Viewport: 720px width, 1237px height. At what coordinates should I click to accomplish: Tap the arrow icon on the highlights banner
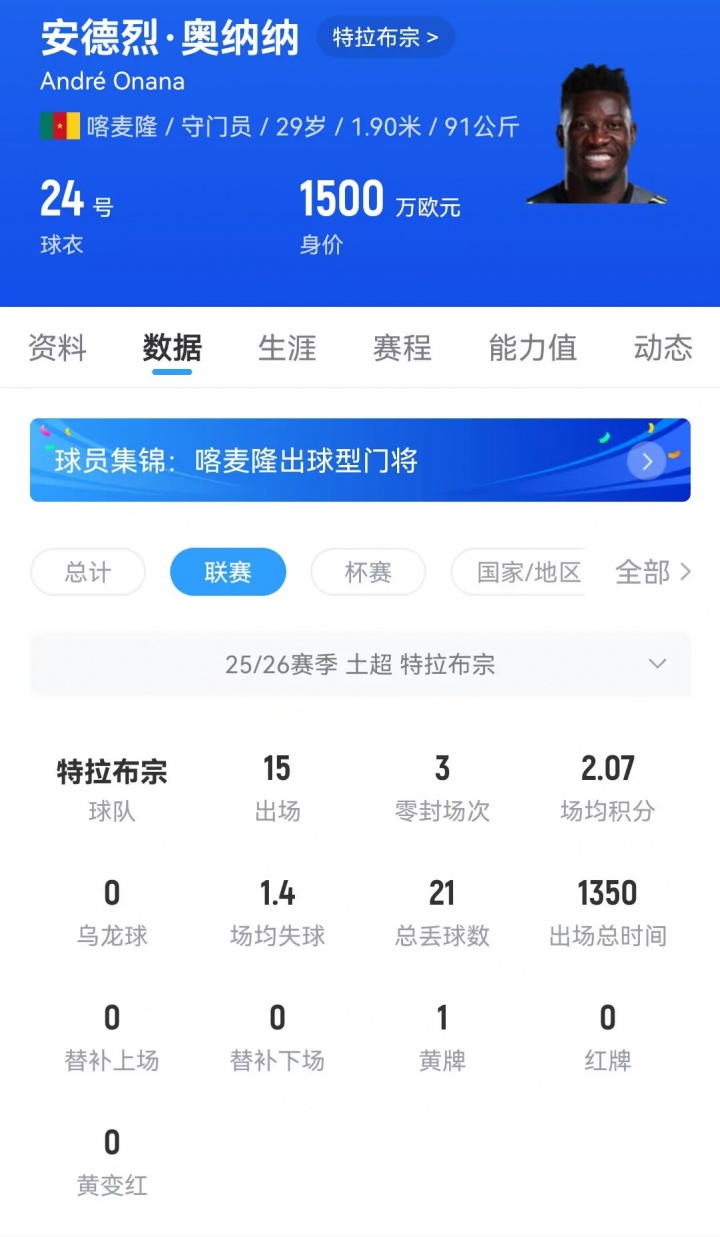pyautogui.click(x=647, y=461)
